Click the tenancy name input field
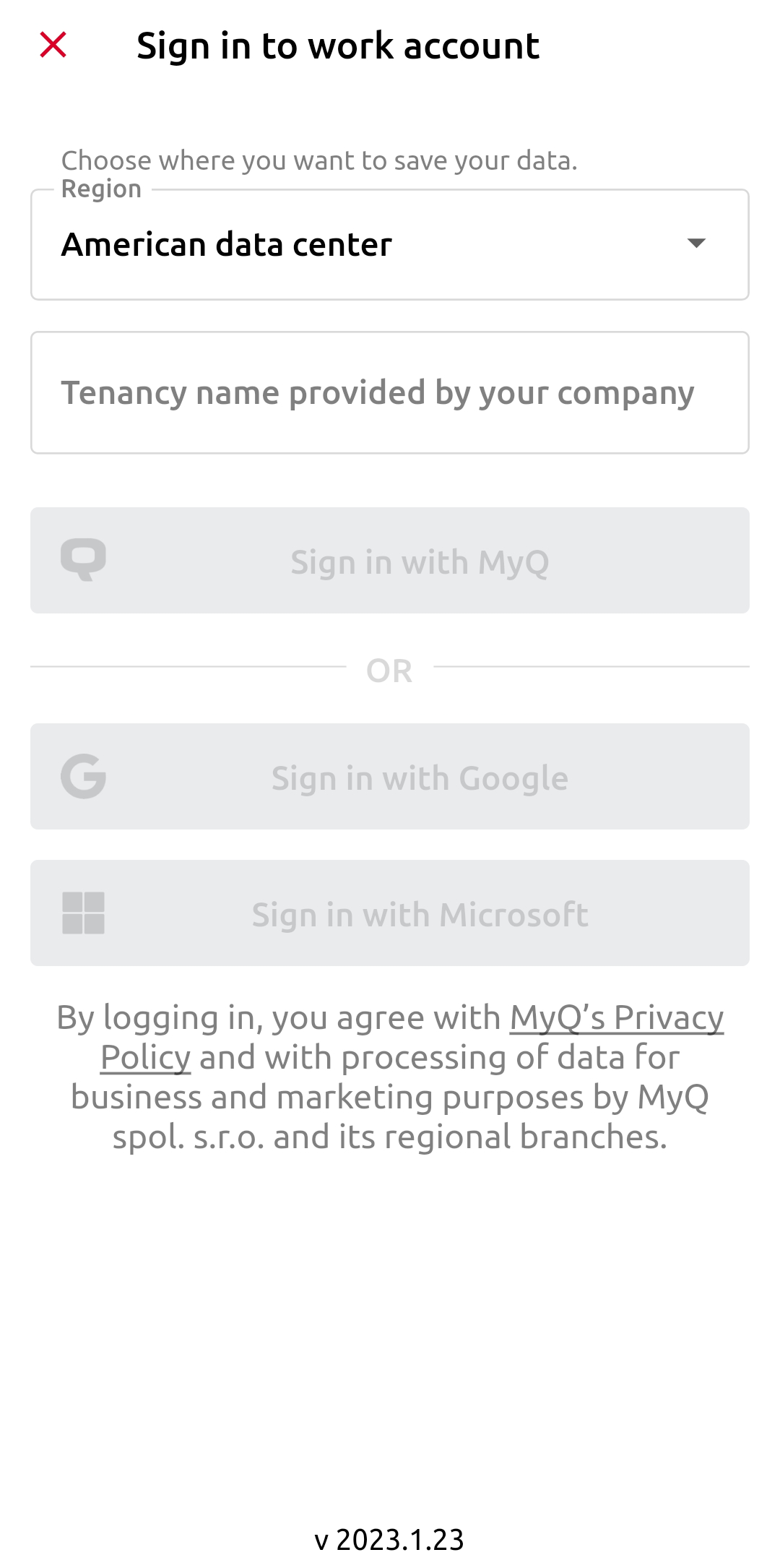This screenshot has width=780, height=1568. 390,392
